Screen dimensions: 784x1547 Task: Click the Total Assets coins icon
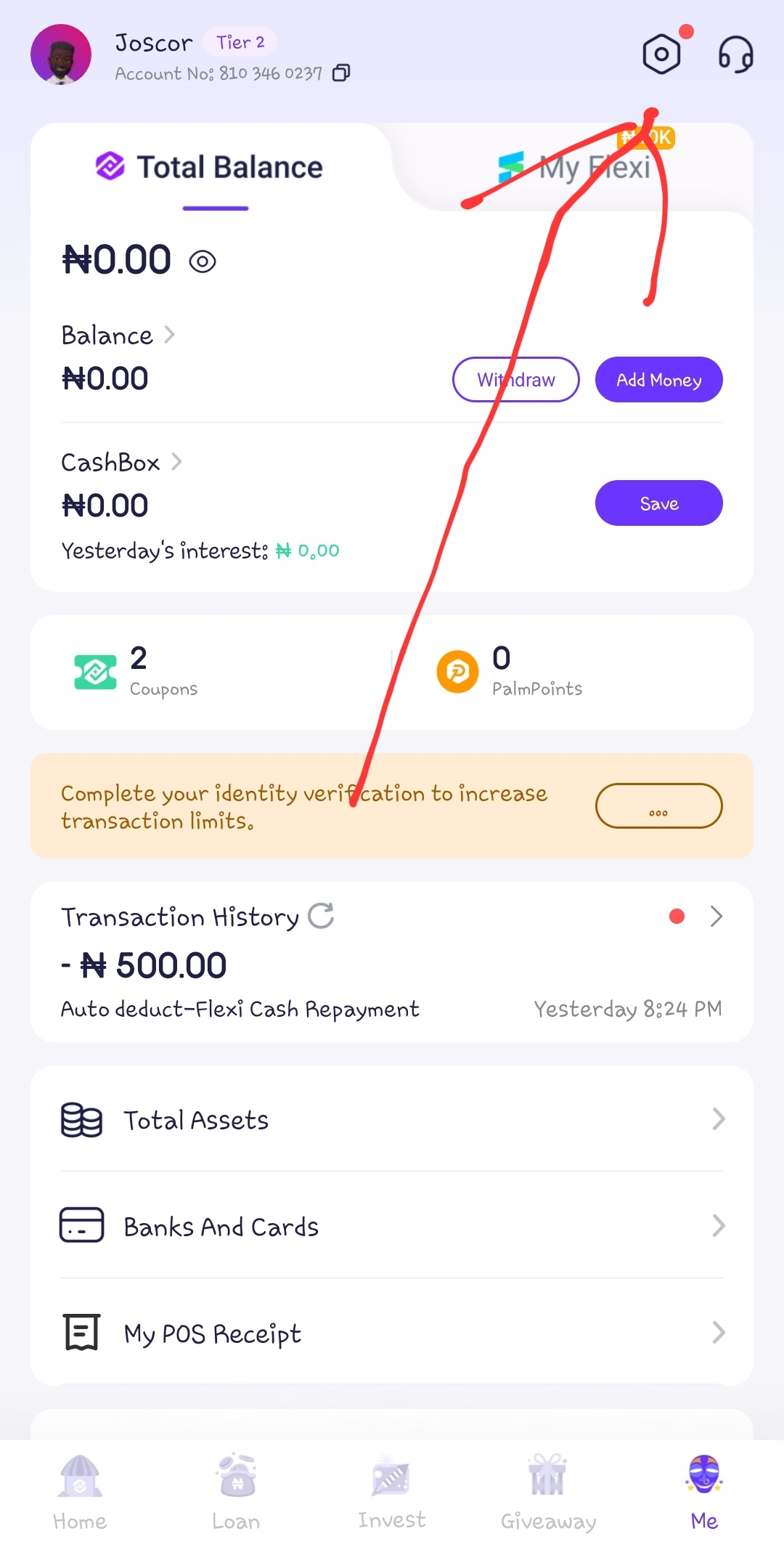[x=81, y=1118]
